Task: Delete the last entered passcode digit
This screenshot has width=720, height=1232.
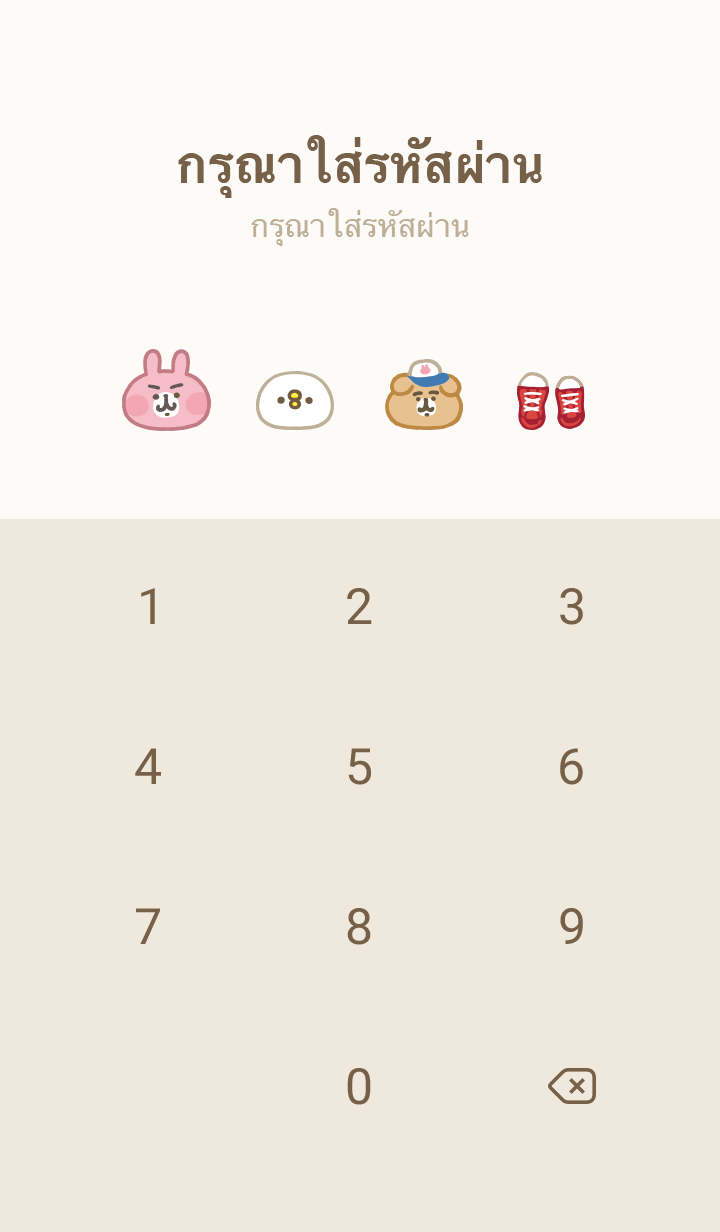Action: coord(572,1086)
